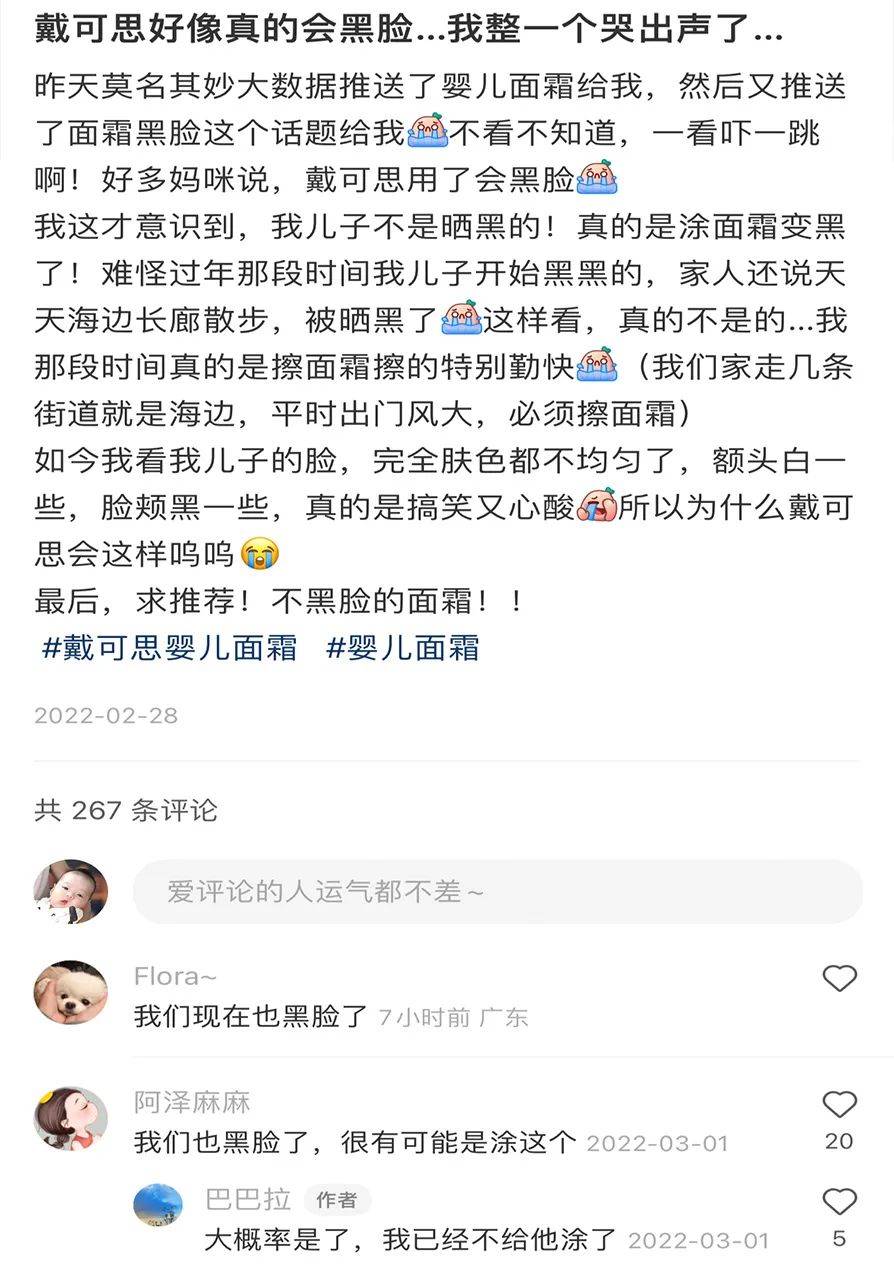Open Flora~'s profile avatar
Screen dimensions: 894x1266
tap(70, 993)
